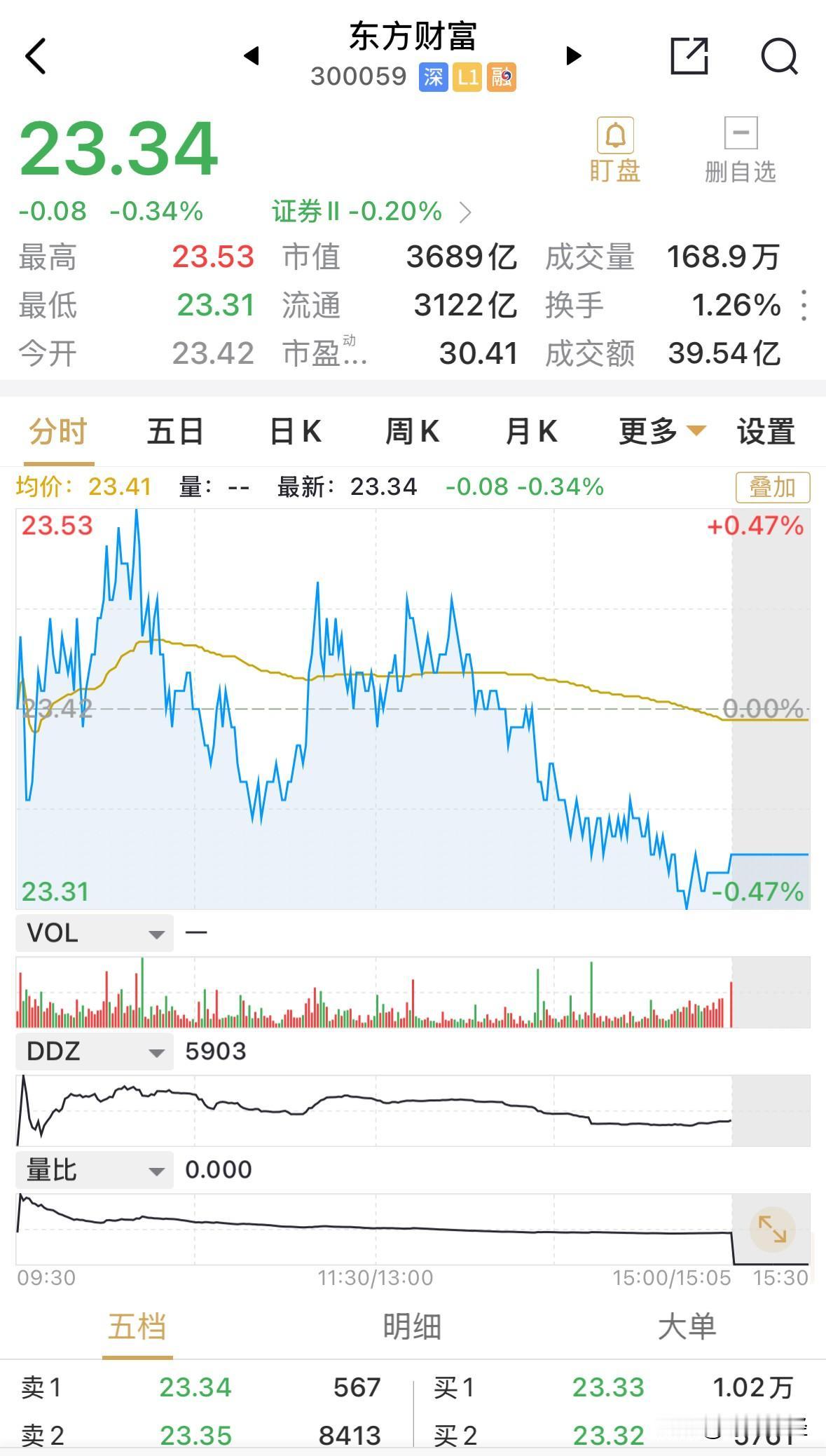Viewport: 826px width, 1456px height.
Task: Switch to the 明细 tab
Action: pyautogui.click(x=412, y=1327)
